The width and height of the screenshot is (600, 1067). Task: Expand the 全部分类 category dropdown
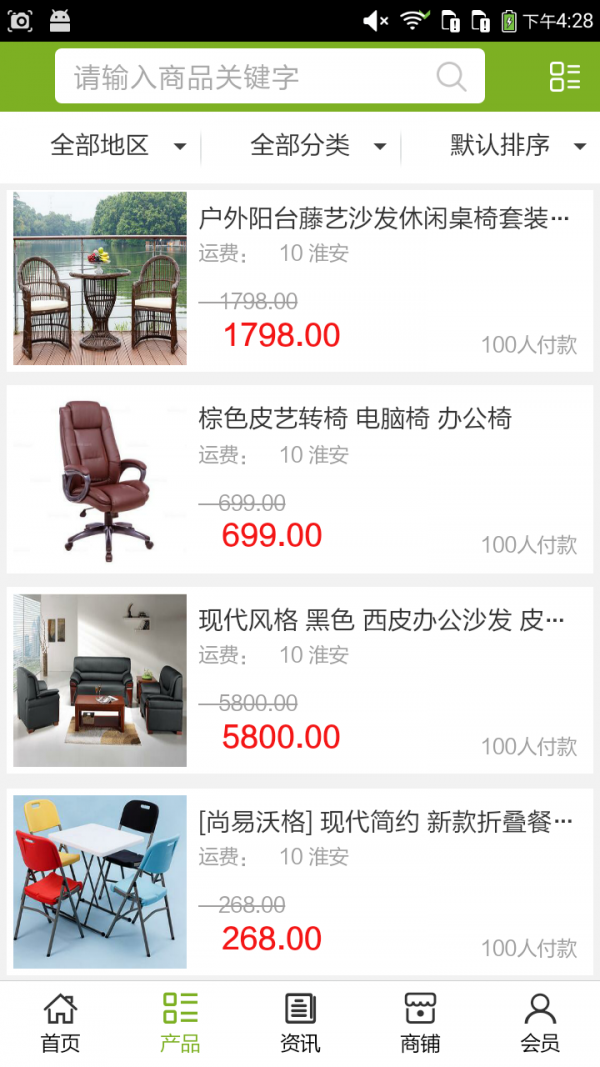point(317,146)
